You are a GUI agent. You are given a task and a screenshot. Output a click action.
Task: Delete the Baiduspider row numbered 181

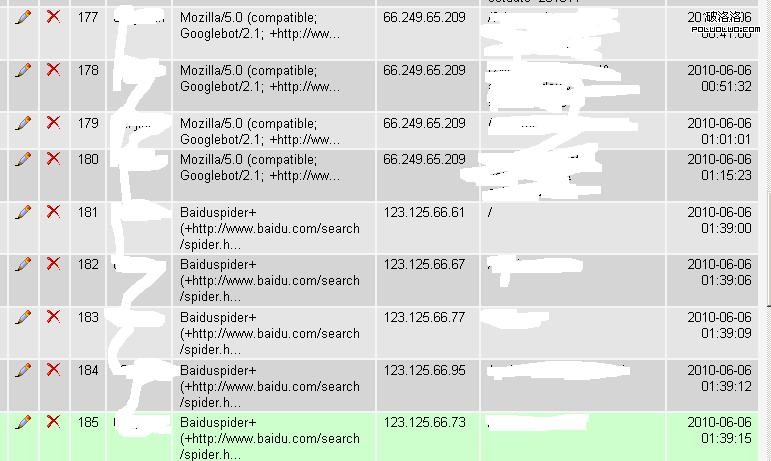coord(54,211)
